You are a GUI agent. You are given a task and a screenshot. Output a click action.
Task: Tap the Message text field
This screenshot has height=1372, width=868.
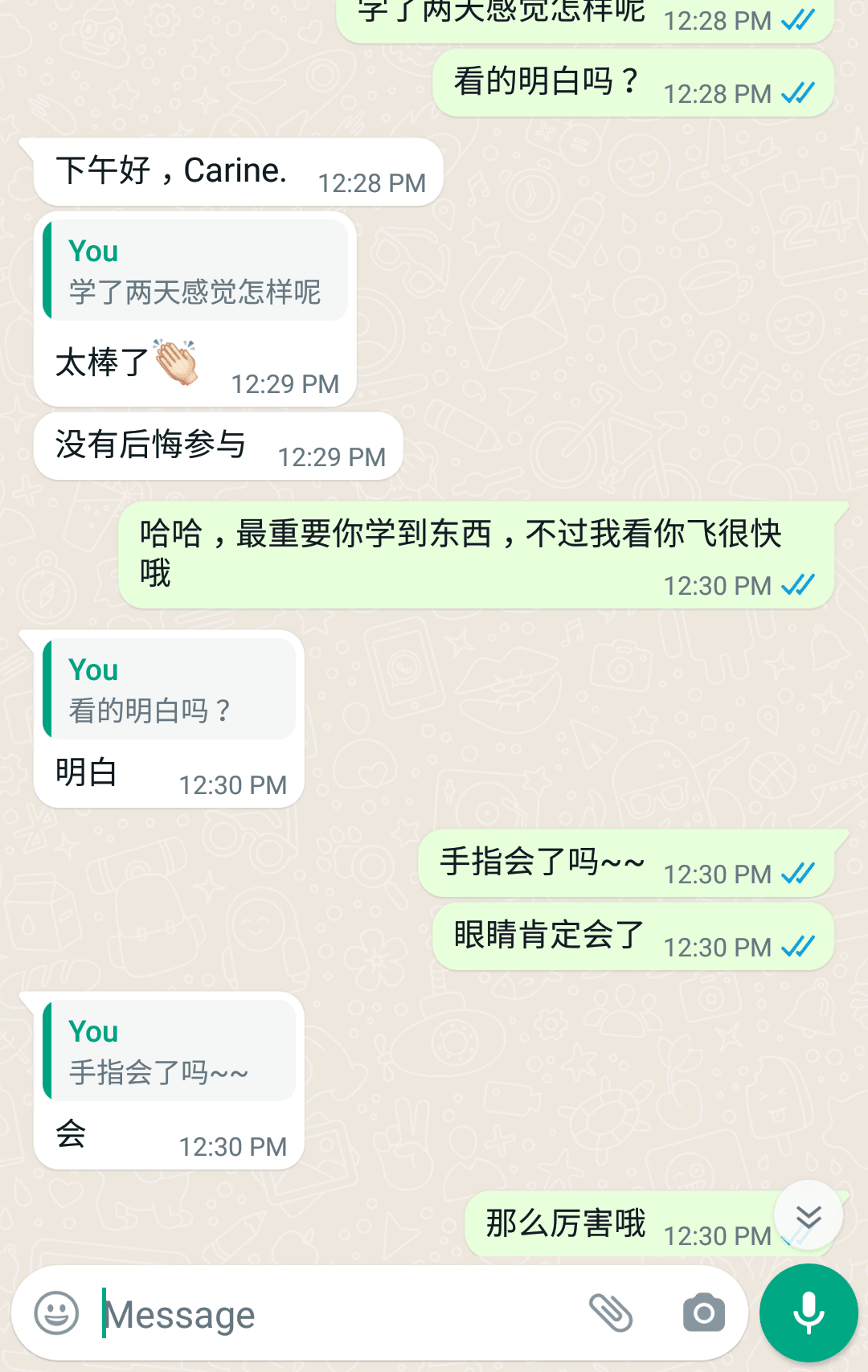338,1315
